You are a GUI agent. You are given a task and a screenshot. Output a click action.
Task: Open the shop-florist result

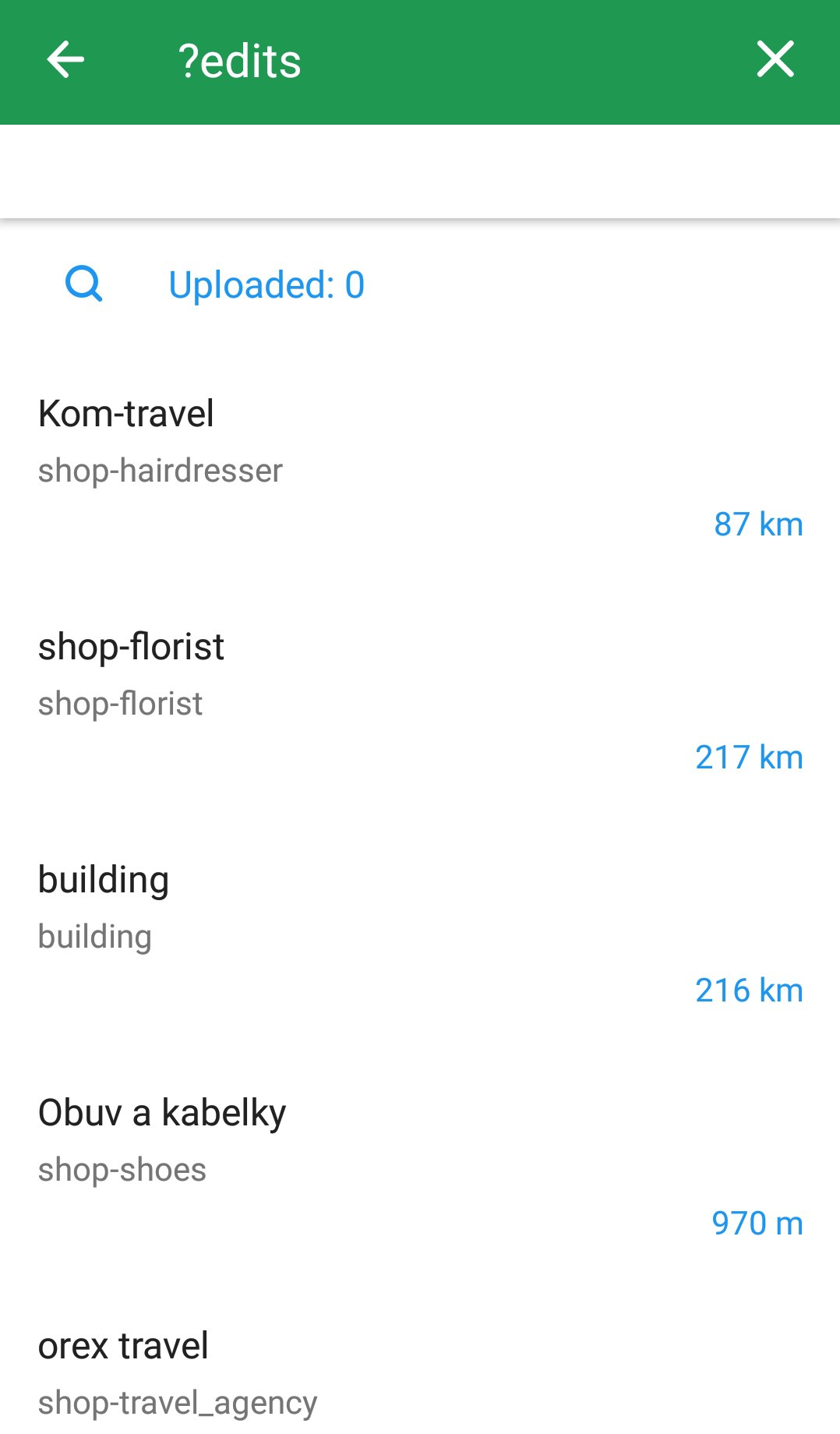pyautogui.click(x=420, y=701)
